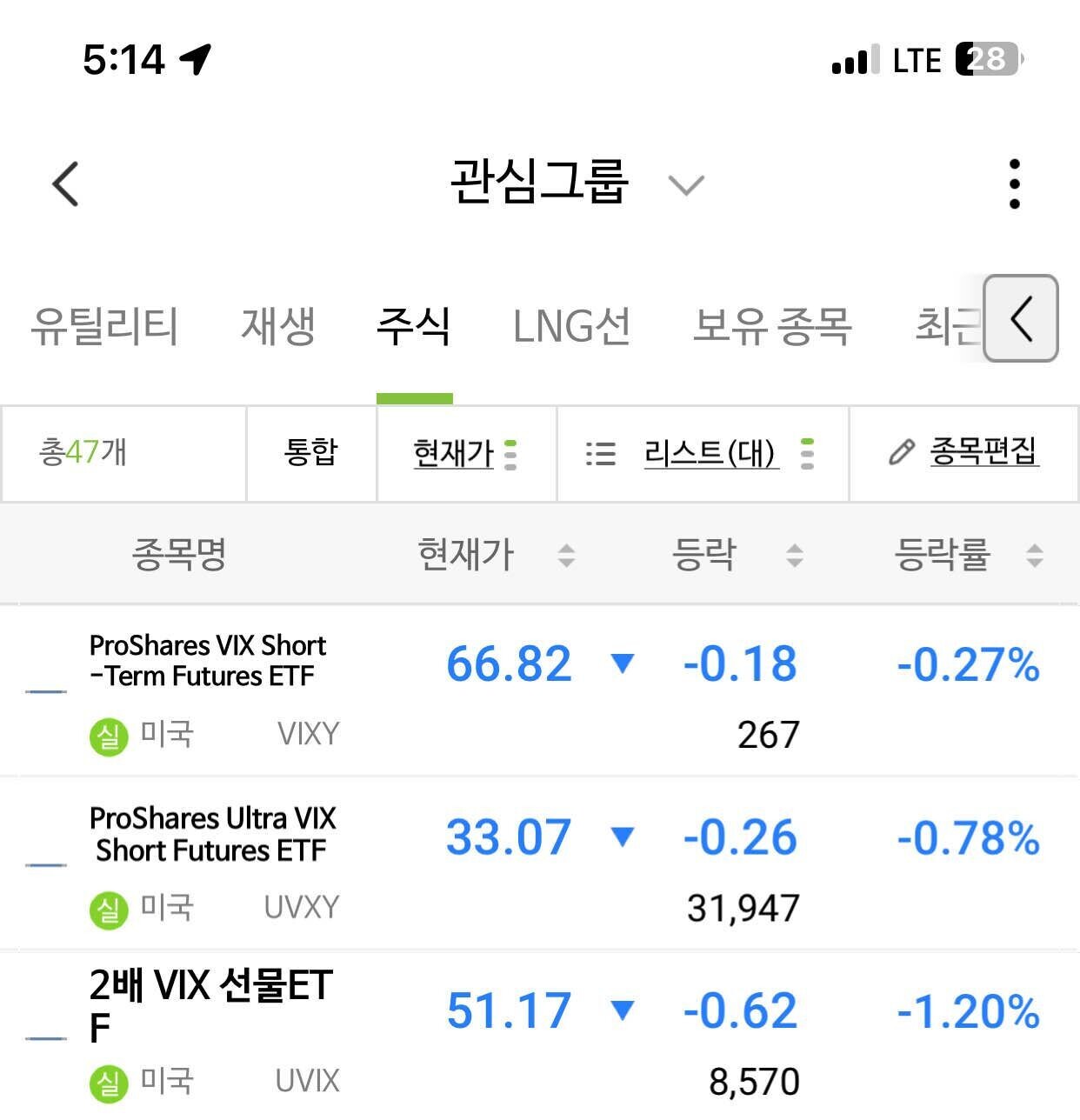The height and width of the screenshot is (1120, 1080).
Task: Click the green underline indicator below 주식 tab
Action: pos(415,397)
